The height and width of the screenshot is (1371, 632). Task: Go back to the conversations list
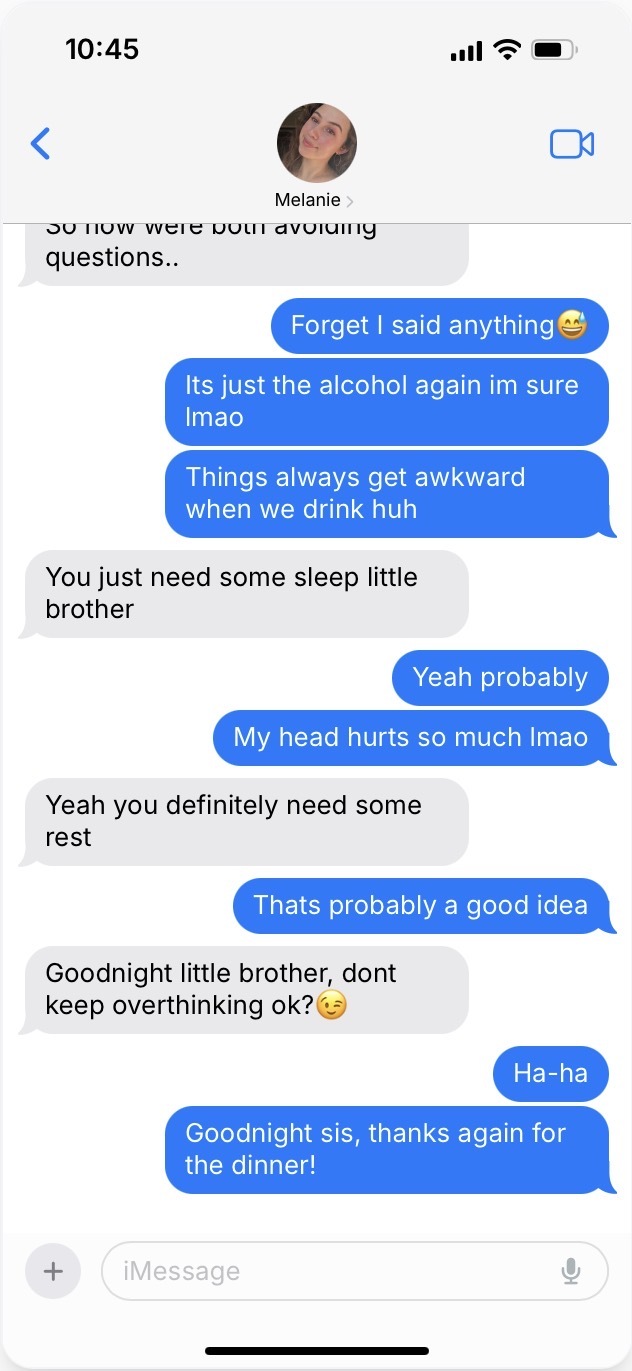[40, 144]
